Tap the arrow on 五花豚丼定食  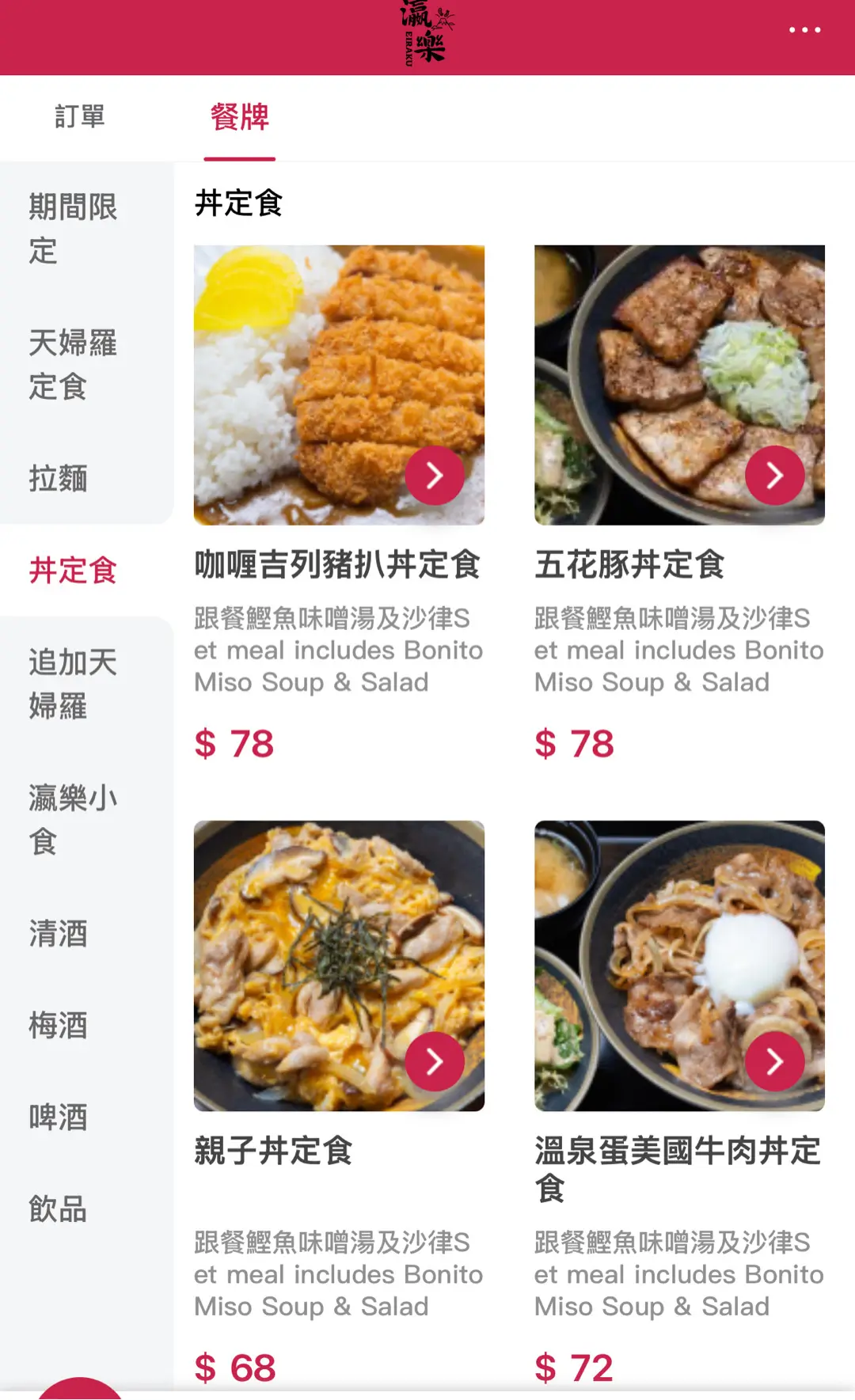[x=775, y=476]
